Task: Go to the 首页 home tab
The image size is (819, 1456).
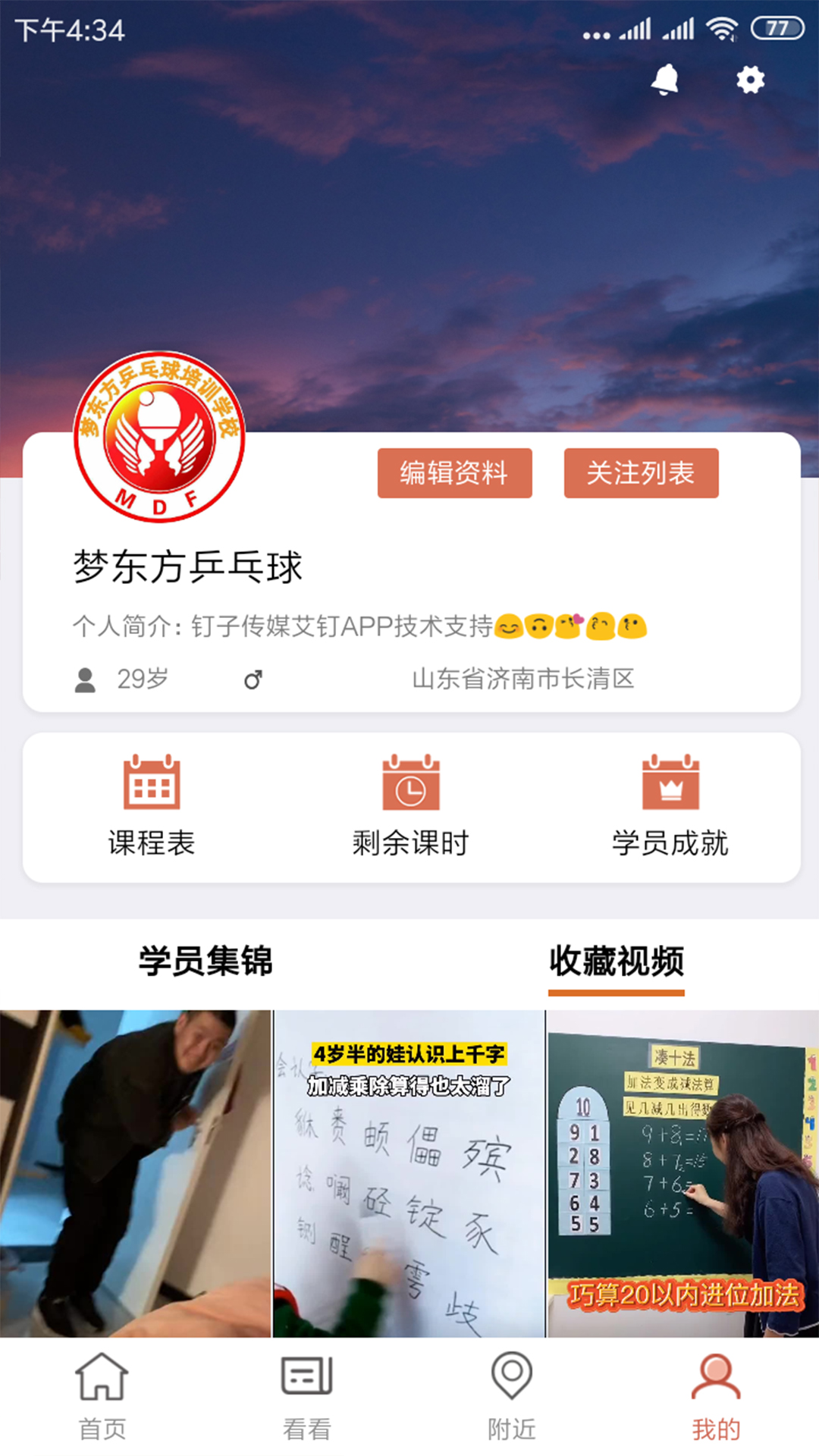Action: 102,1397
